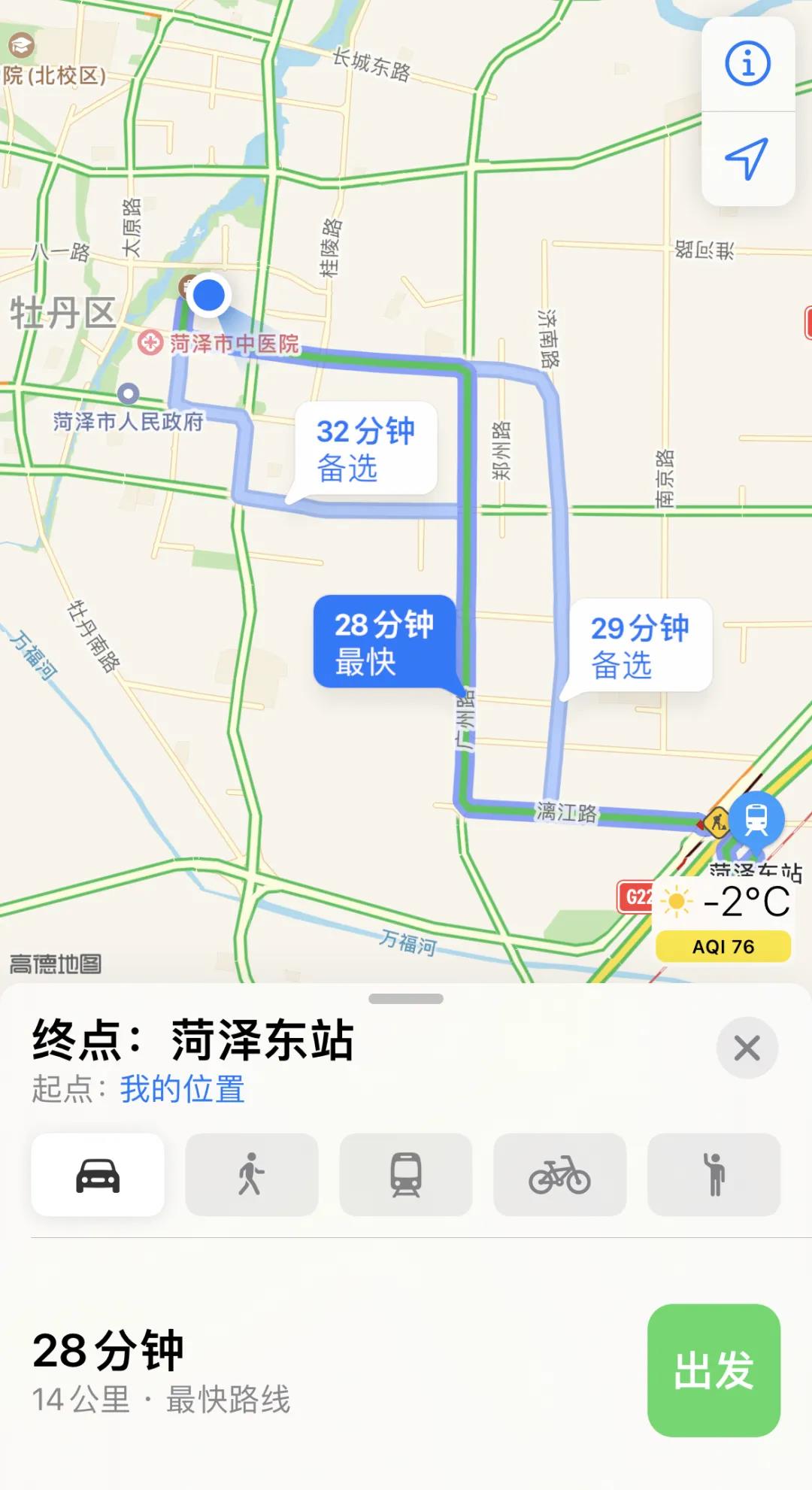Screen dimensions: 812x1490
Task: Tap the road construction warning icon
Action: [717, 821]
